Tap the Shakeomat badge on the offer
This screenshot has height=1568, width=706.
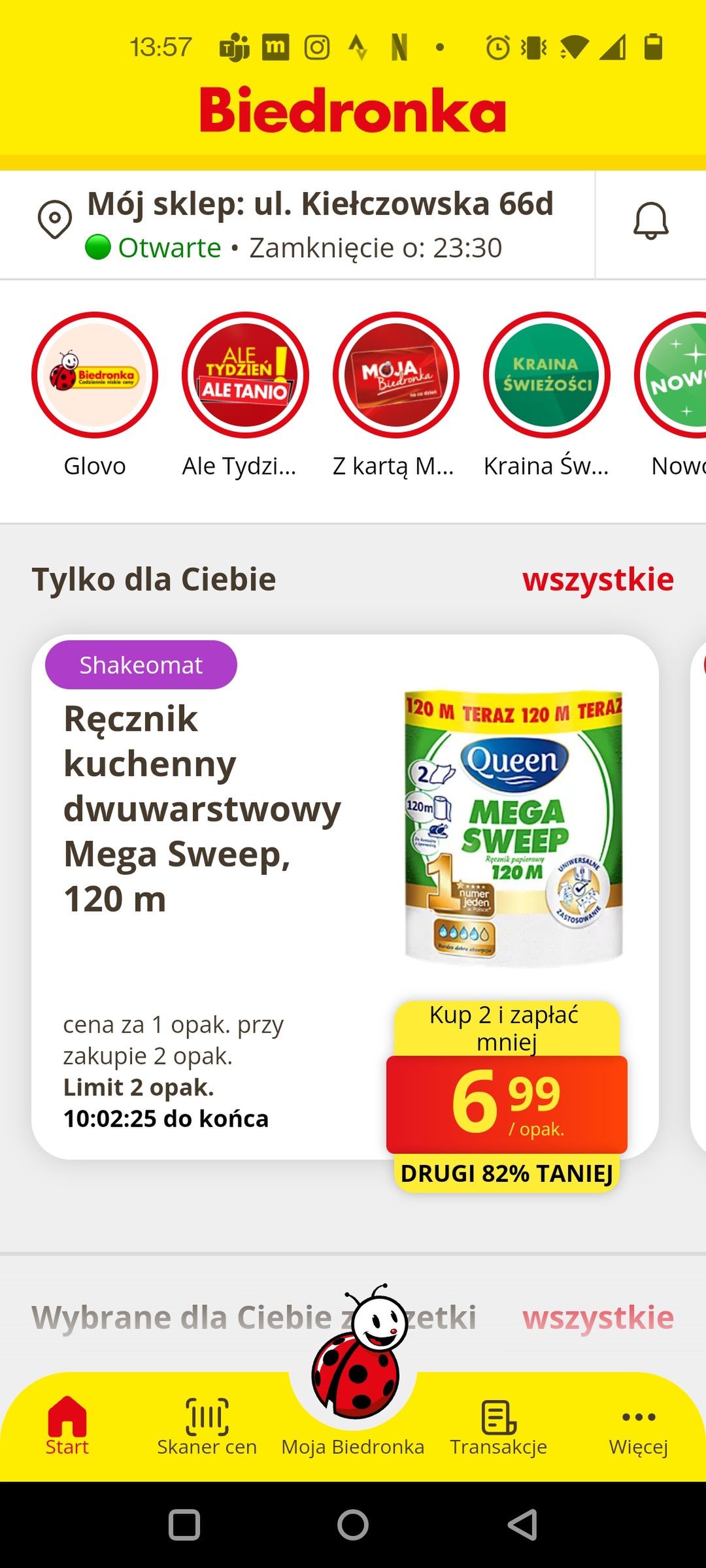point(141,664)
